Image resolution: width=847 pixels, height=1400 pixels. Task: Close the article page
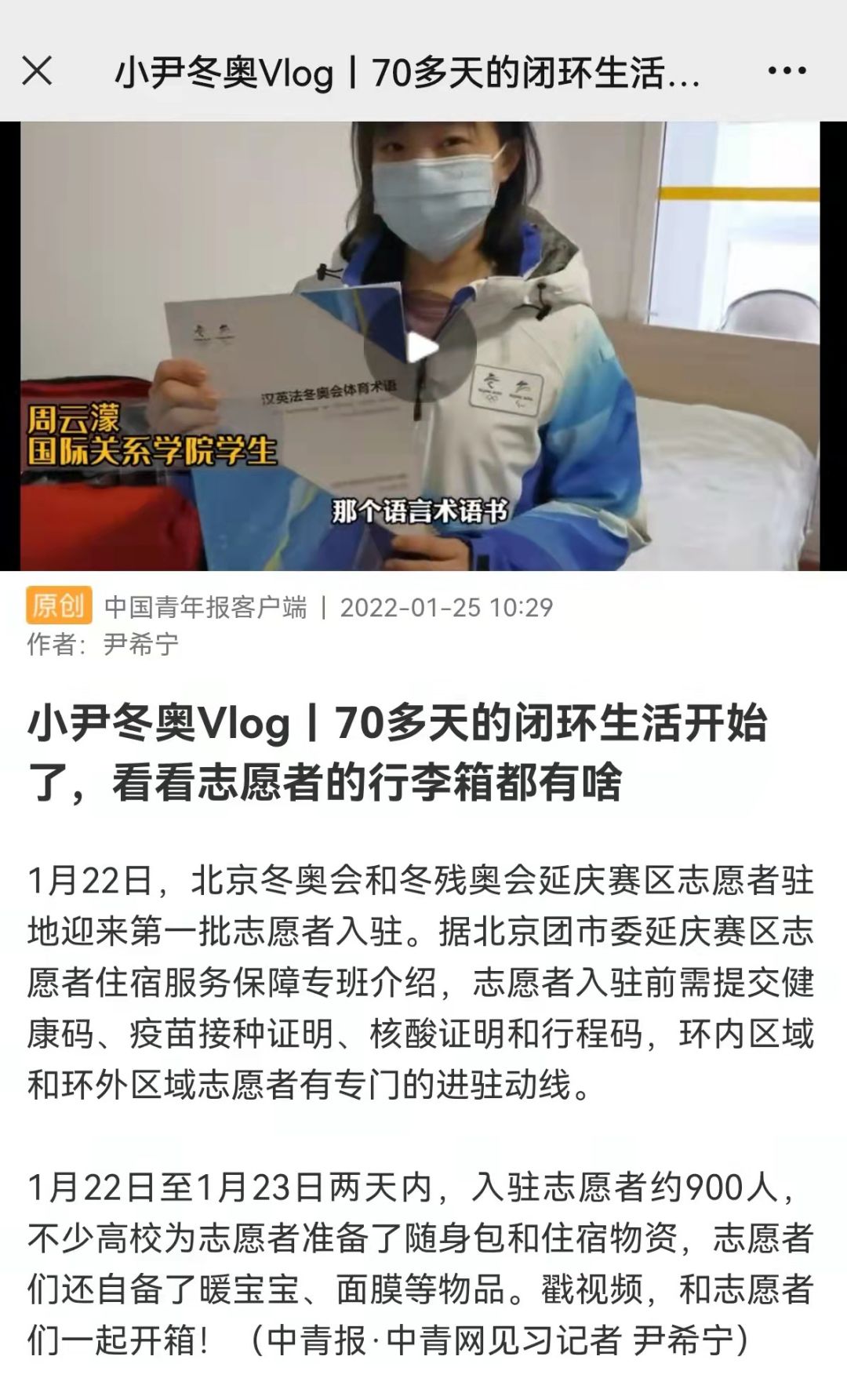[x=37, y=71]
